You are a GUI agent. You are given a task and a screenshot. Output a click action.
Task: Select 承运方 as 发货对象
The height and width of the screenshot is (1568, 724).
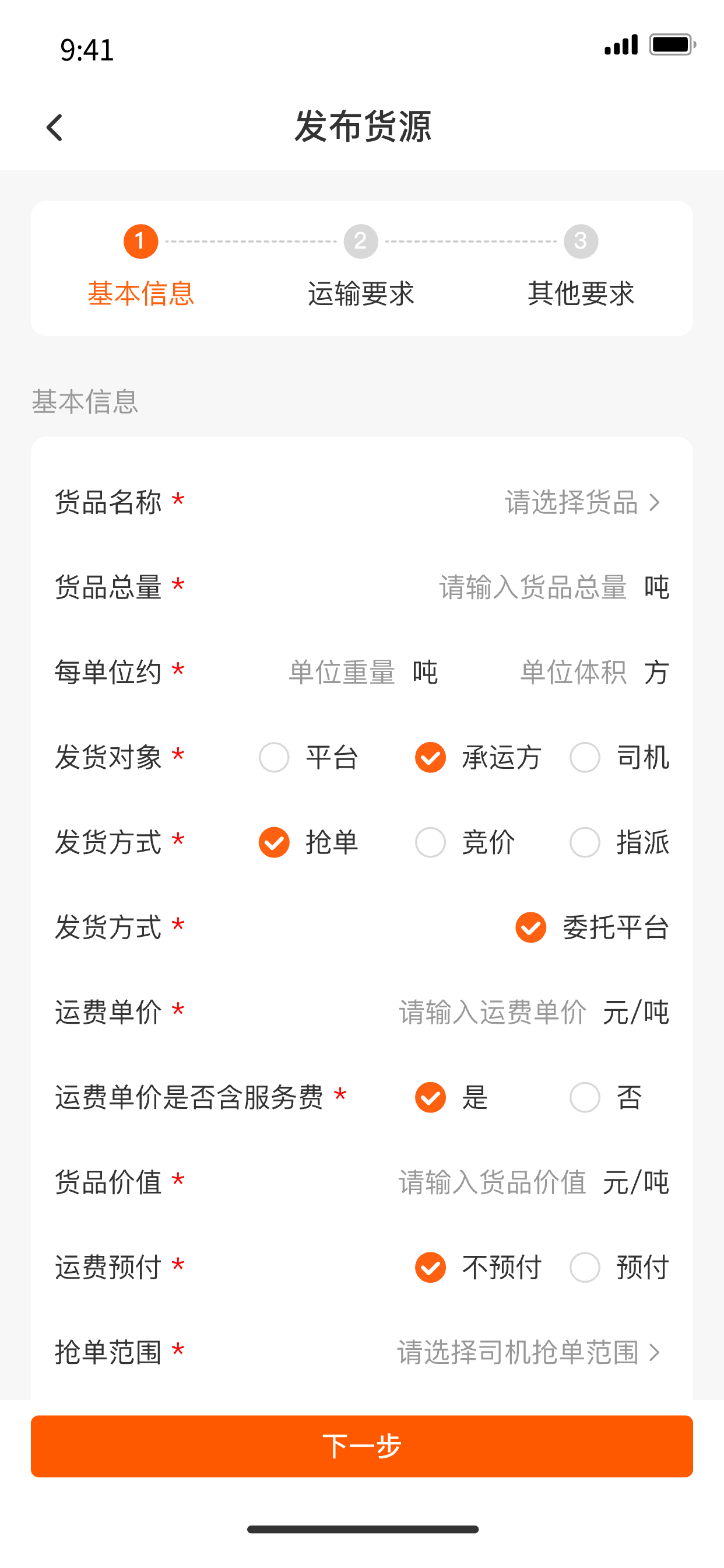430,758
